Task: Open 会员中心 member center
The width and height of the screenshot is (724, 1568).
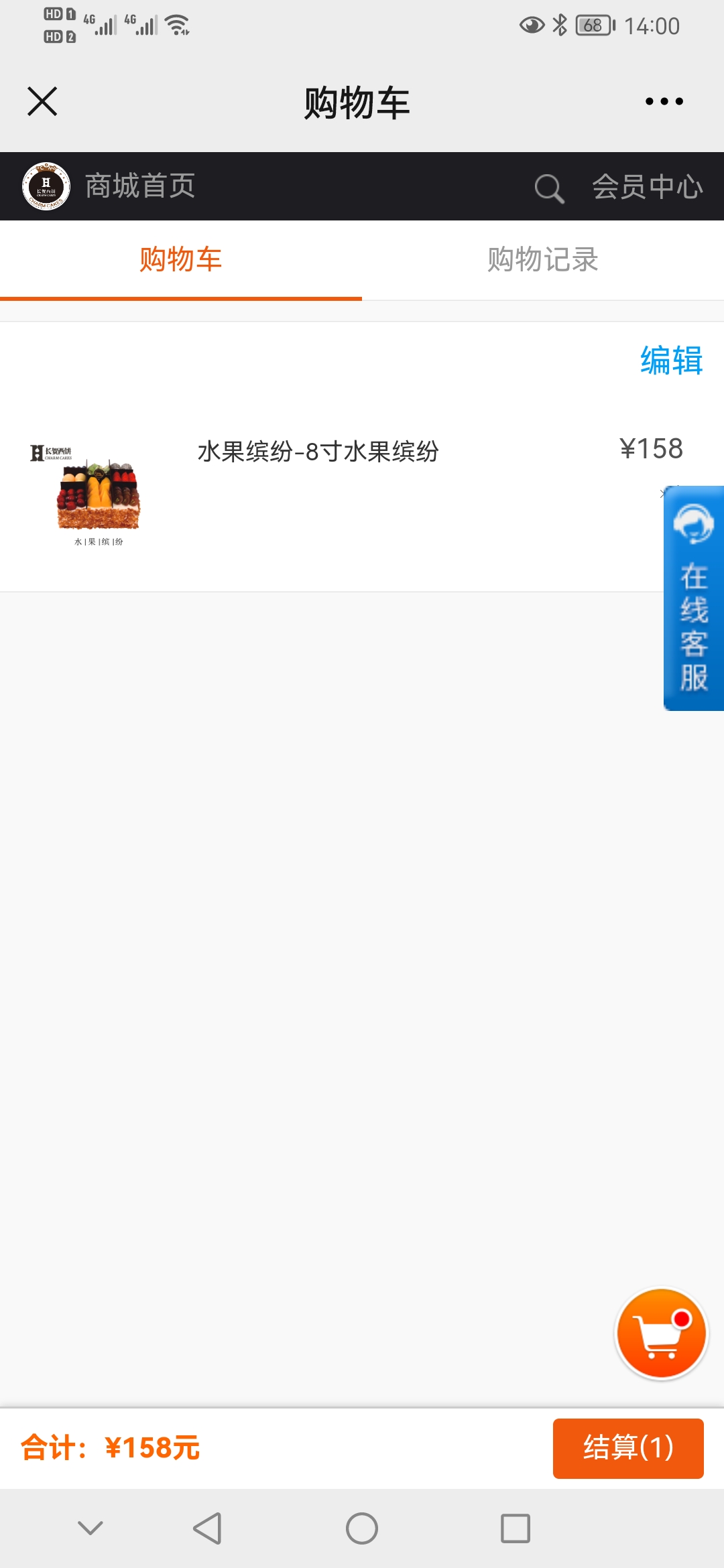Action: click(647, 187)
